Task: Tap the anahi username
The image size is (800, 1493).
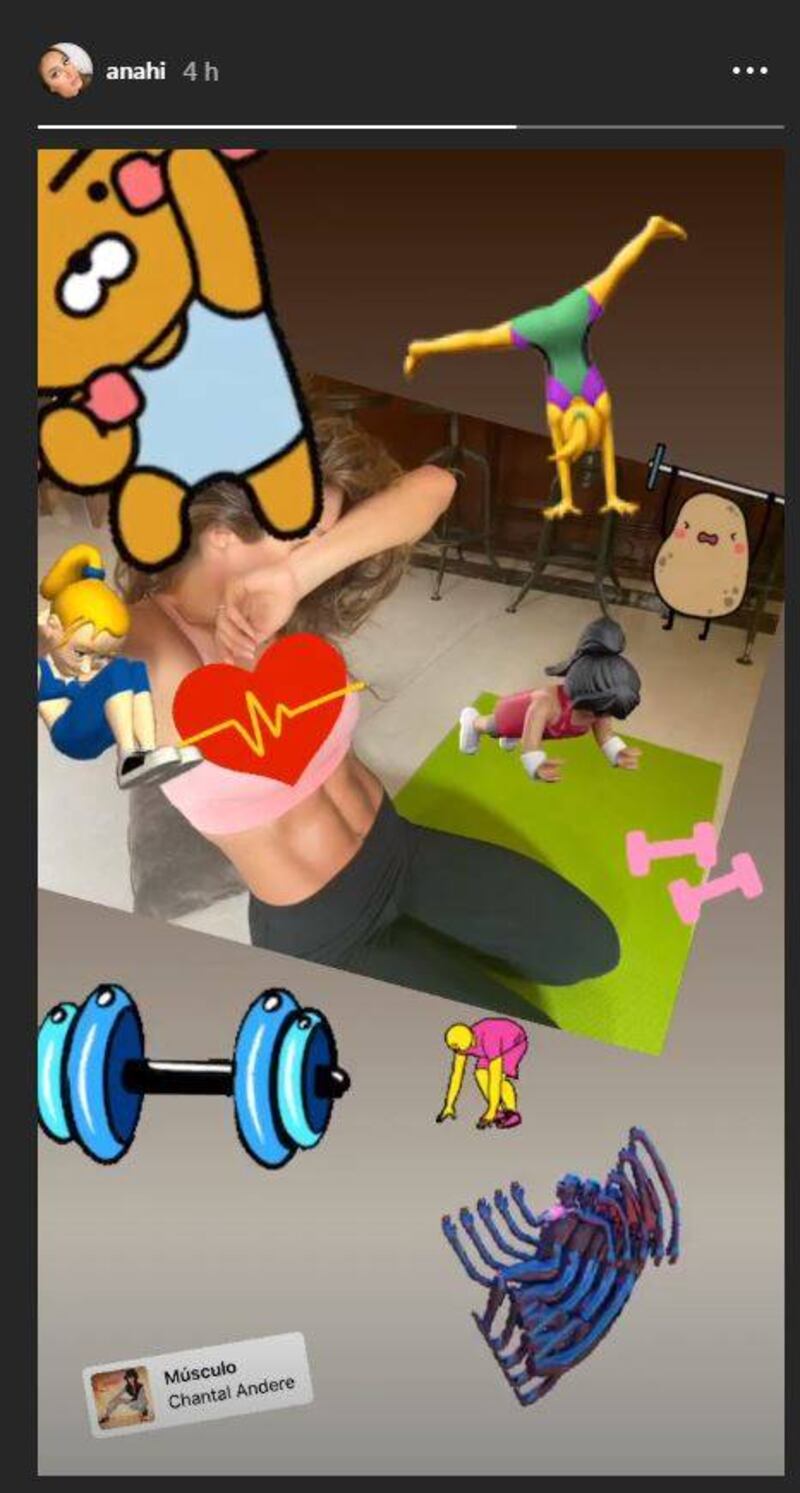Action: pos(135,72)
